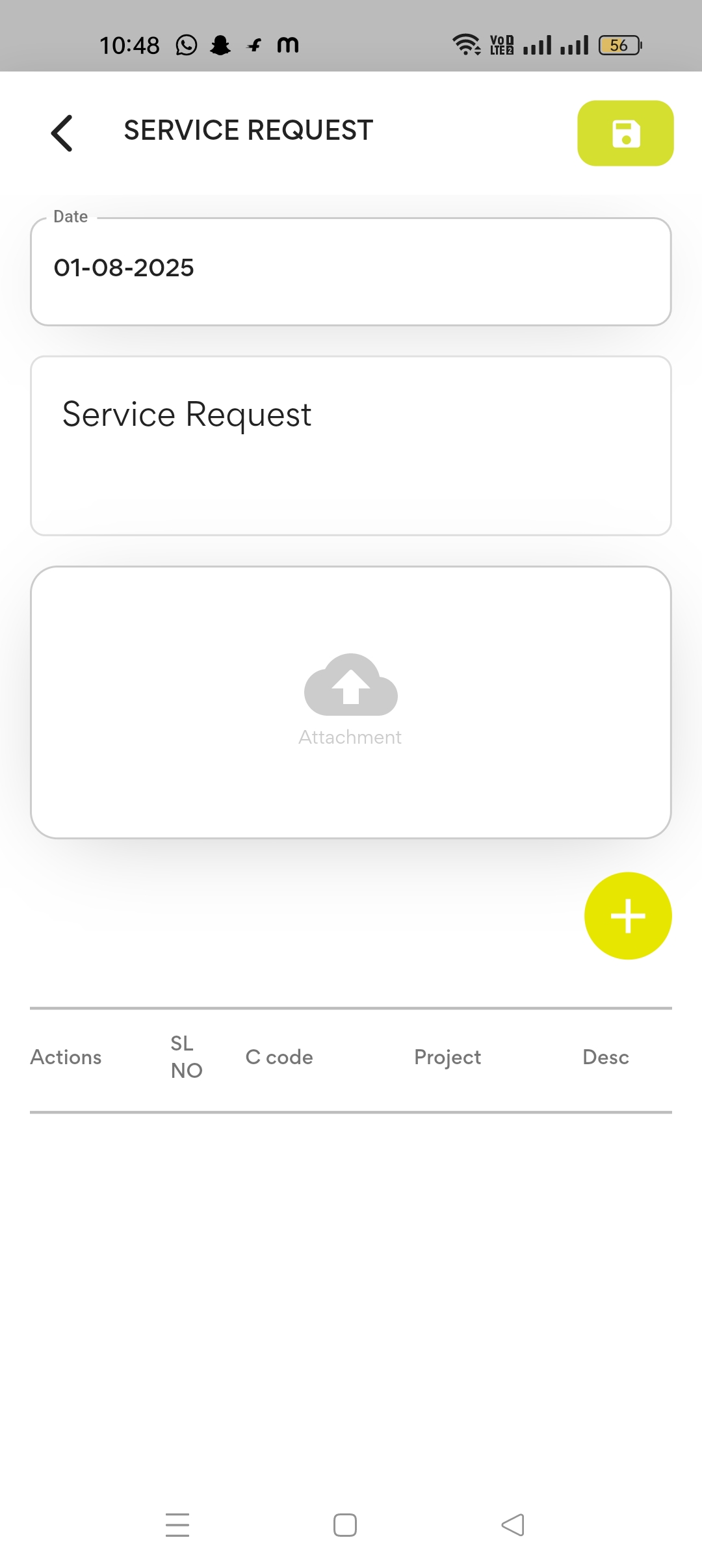
Task: Go back from Service Request screen
Action: coord(62,133)
